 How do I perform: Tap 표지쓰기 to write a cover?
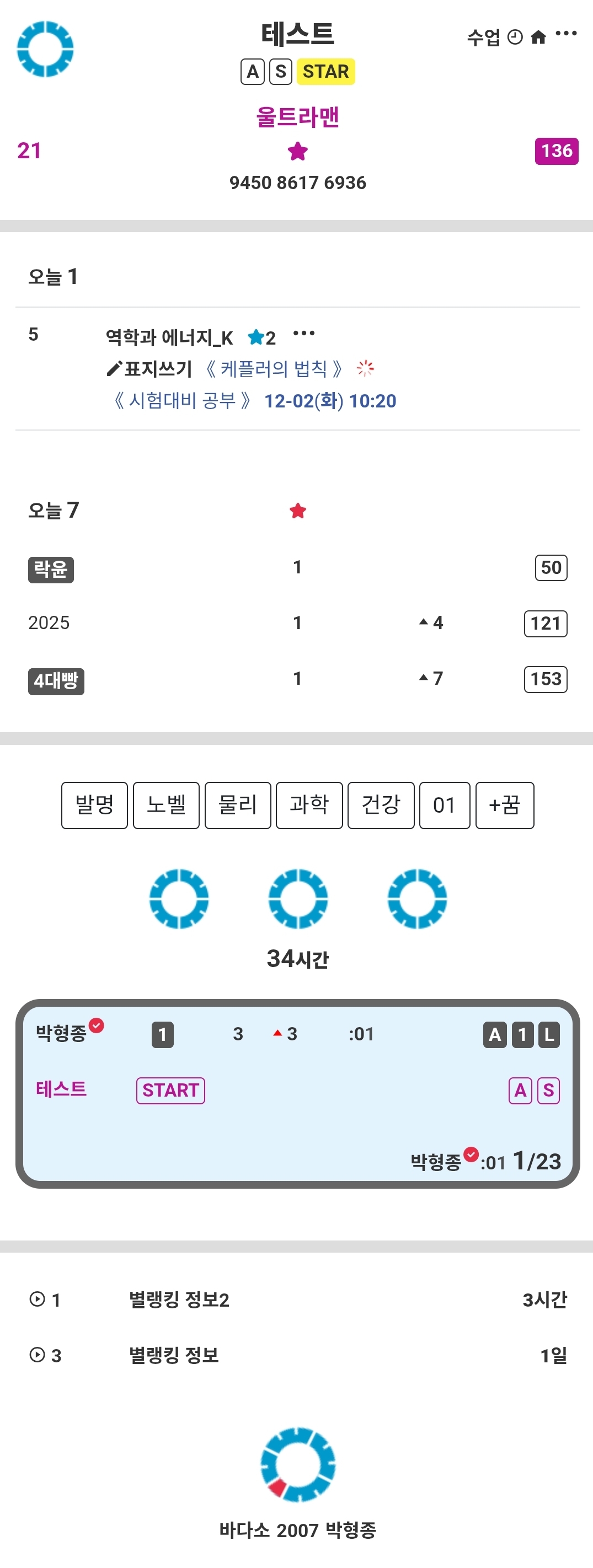point(150,369)
